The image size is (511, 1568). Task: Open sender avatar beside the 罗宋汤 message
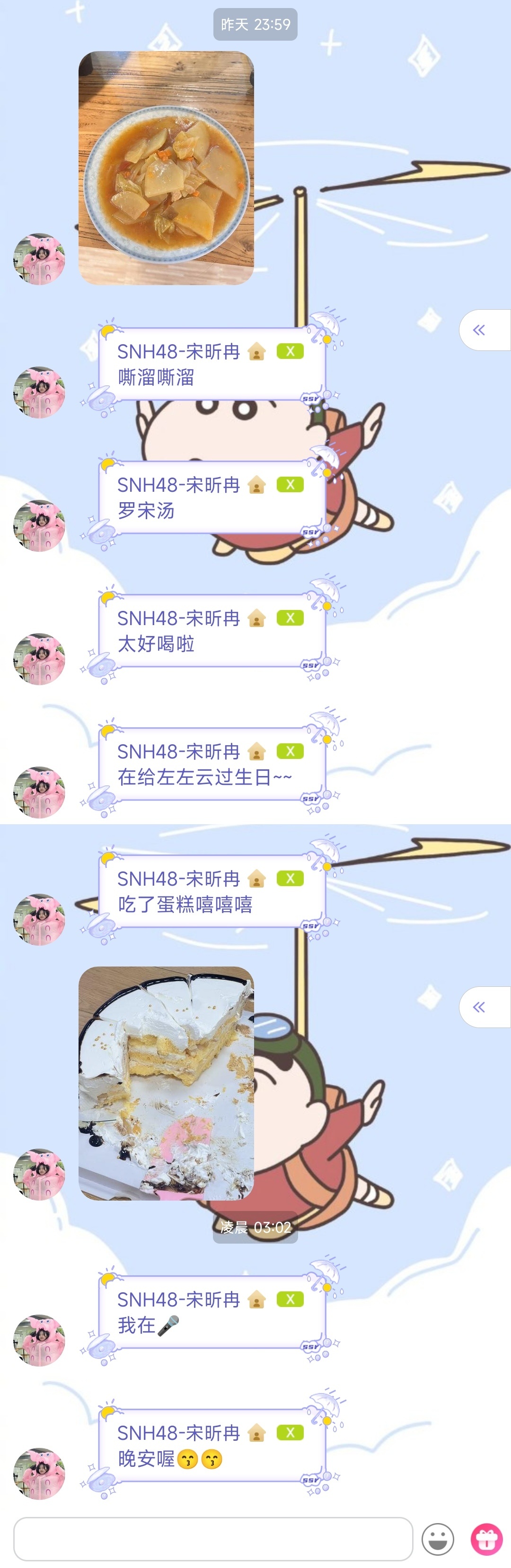point(39,526)
